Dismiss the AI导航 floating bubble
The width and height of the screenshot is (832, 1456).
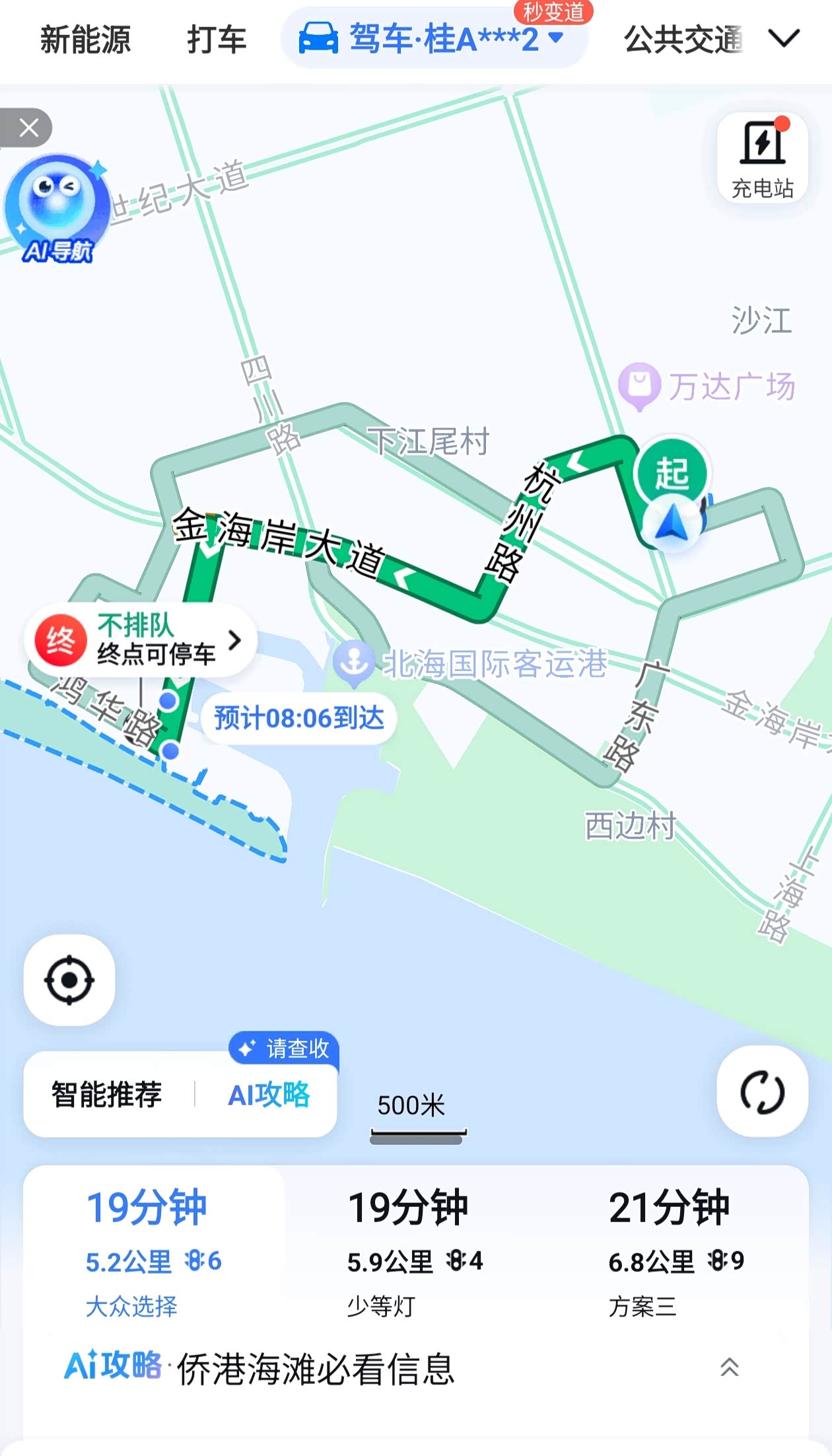28,127
